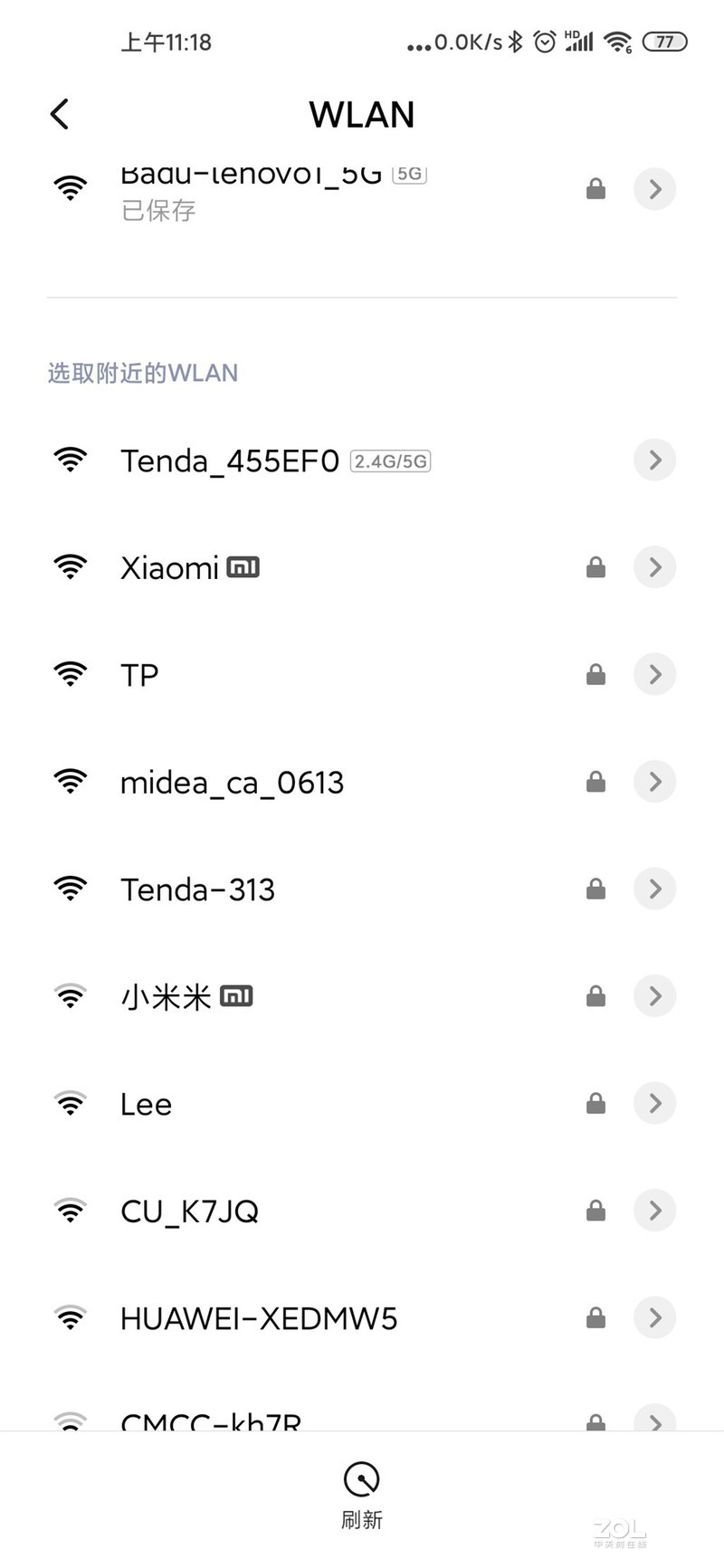Image resolution: width=724 pixels, height=1568 pixels.
Task: Choose the TP network
Action: [x=139, y=675]
